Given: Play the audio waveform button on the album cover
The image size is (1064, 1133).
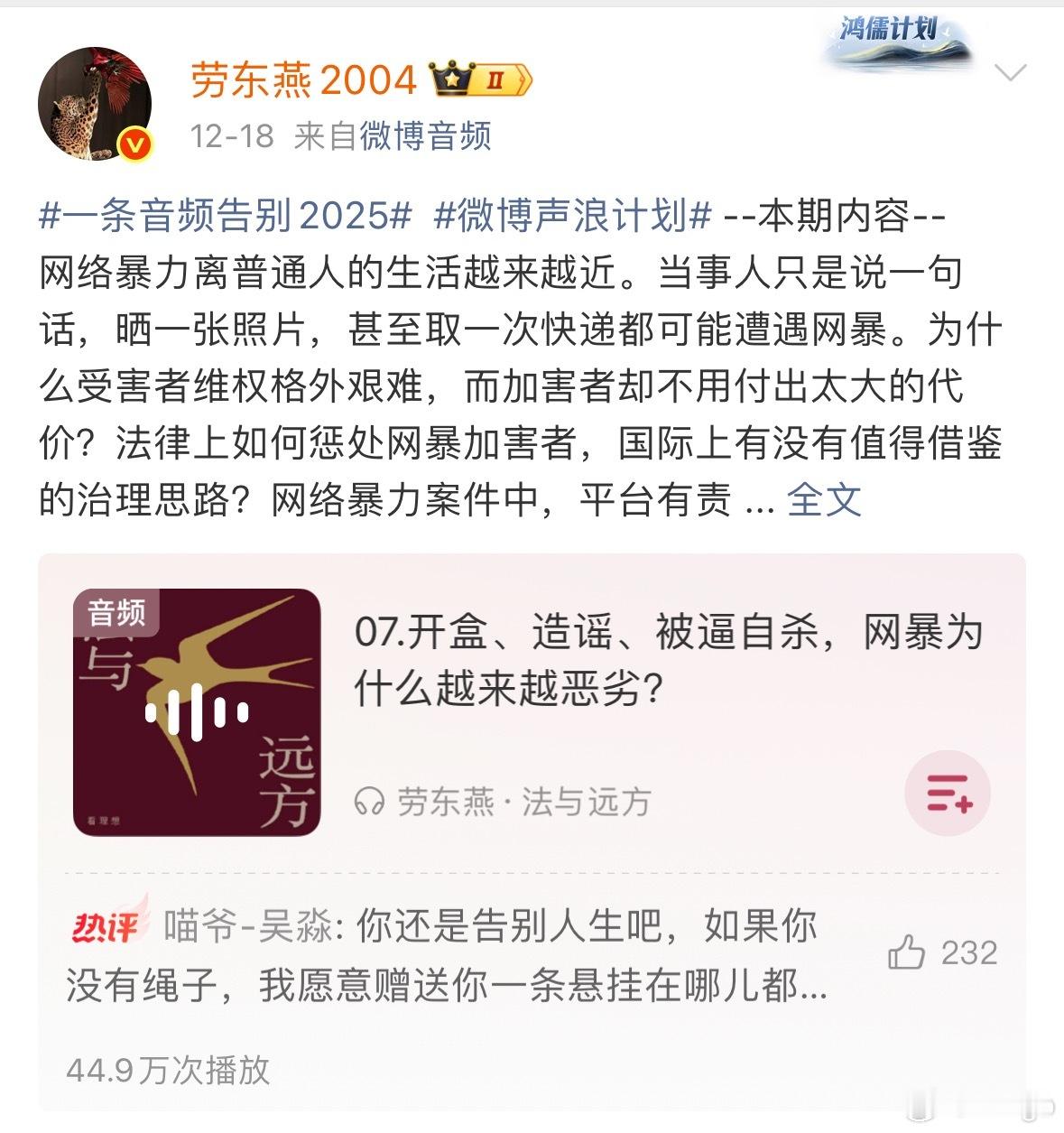Looking at the screenshot, I should coord(194,713).
